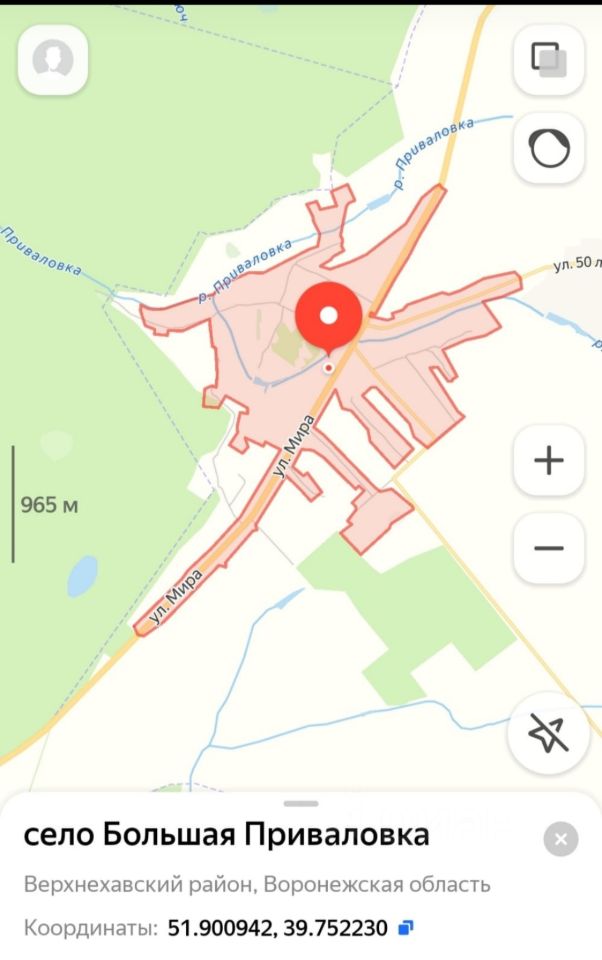602x960 pixels.
Task: Close the Большая Приваловка place card
Action: pyautogui.click(x=561, y=839)
